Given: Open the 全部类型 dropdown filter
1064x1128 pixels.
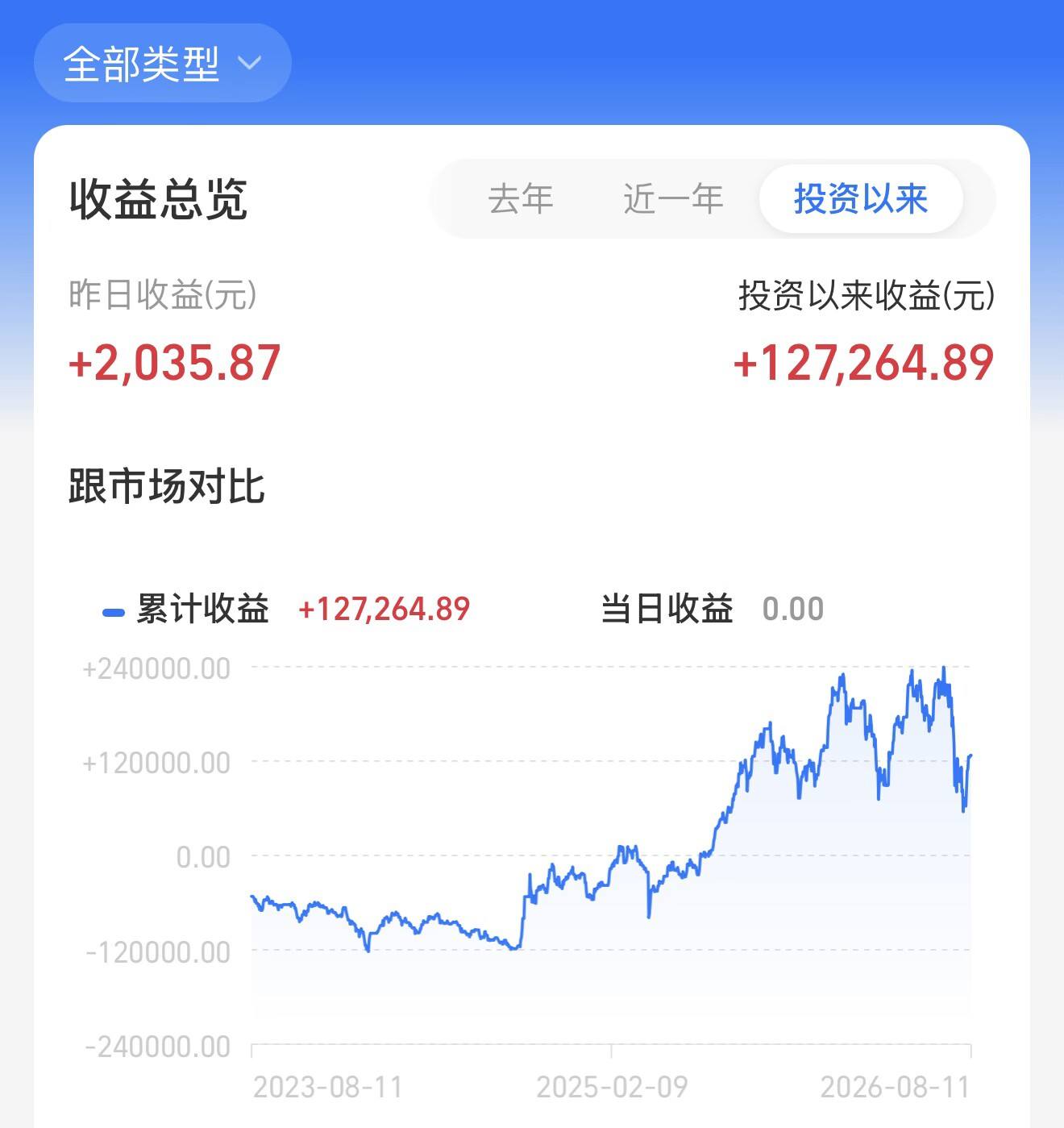Looking at the screenshot, I should [x=162, y=63].
